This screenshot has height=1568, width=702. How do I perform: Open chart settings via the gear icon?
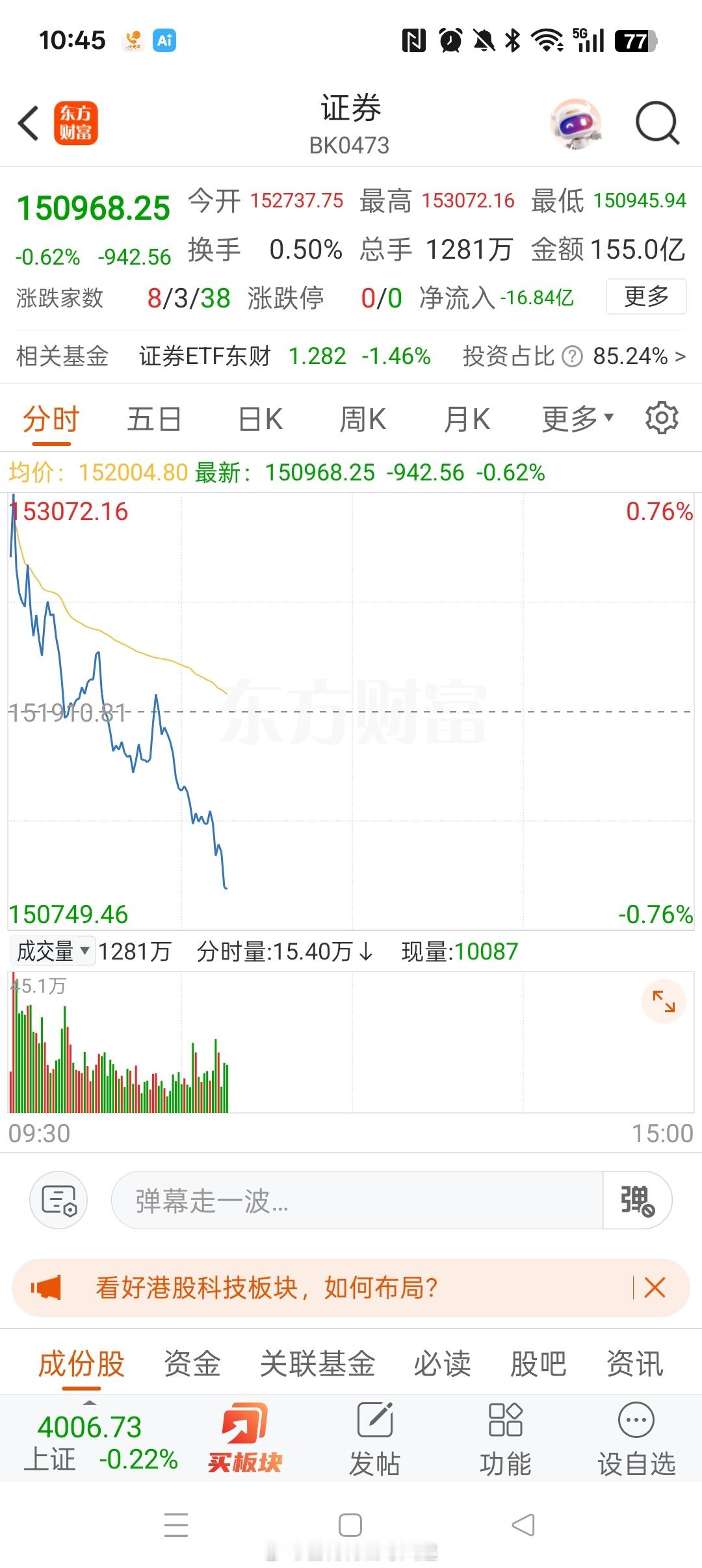click(662, 418)
